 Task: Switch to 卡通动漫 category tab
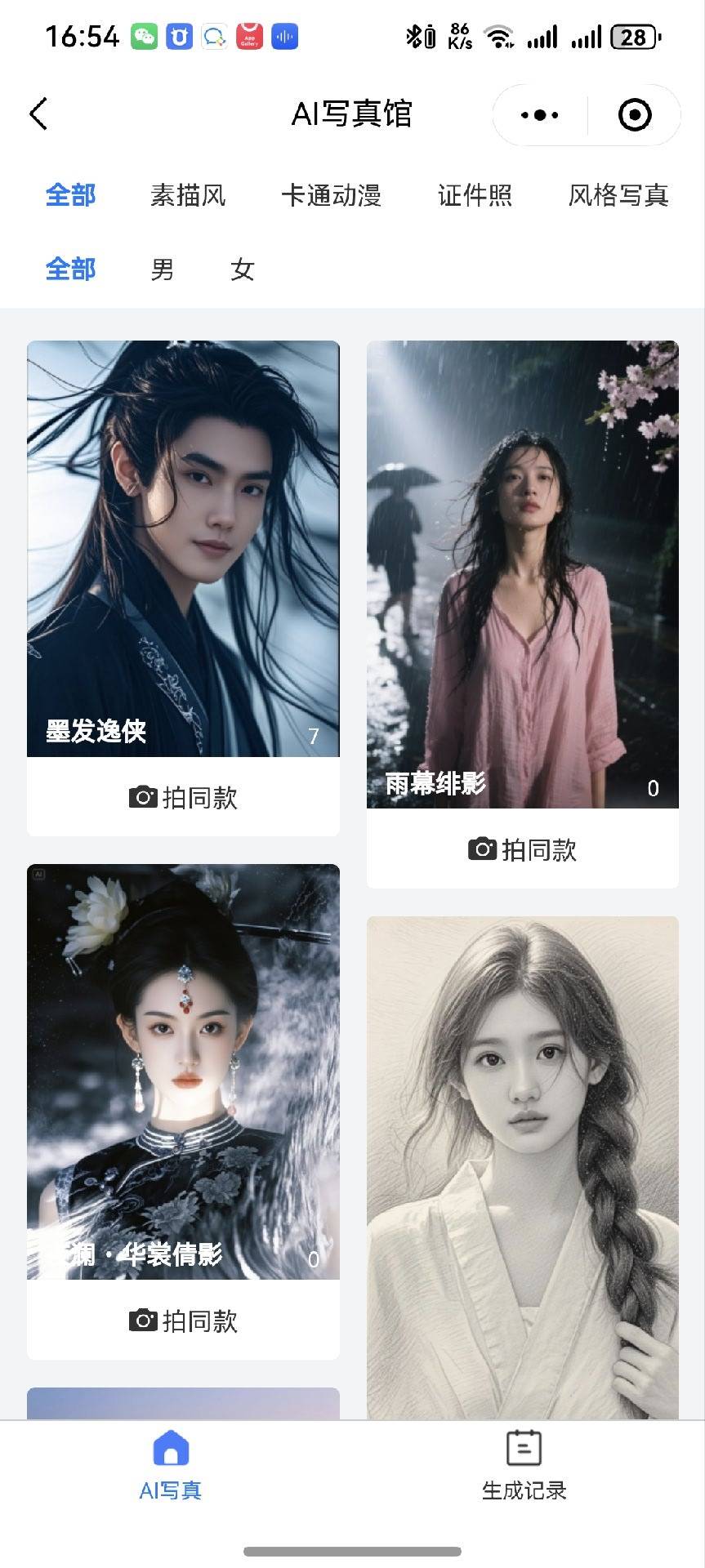[x=331, y=196]
